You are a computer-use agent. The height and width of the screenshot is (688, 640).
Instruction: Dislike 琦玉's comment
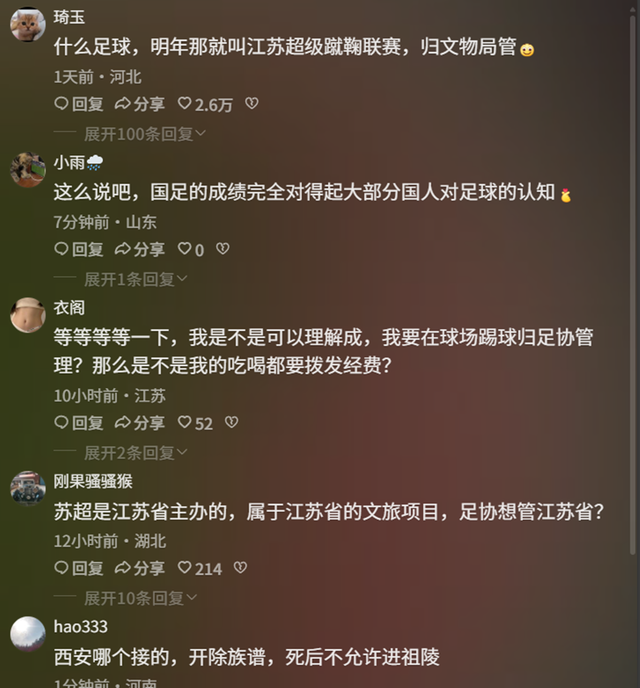point(252,104)
